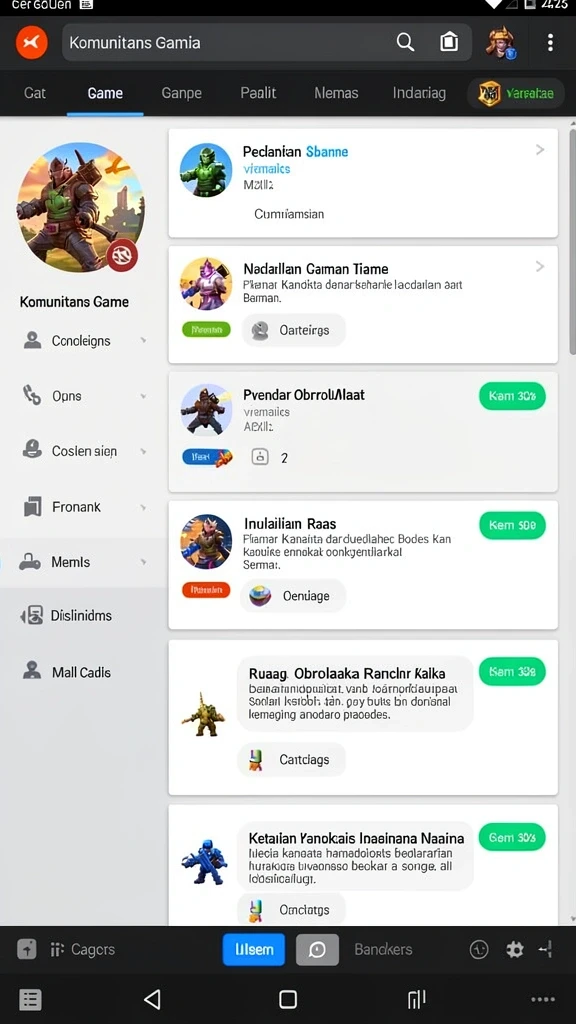Open the Memas tab
Screen dimensions: 576x1024
tap(336, 93)
